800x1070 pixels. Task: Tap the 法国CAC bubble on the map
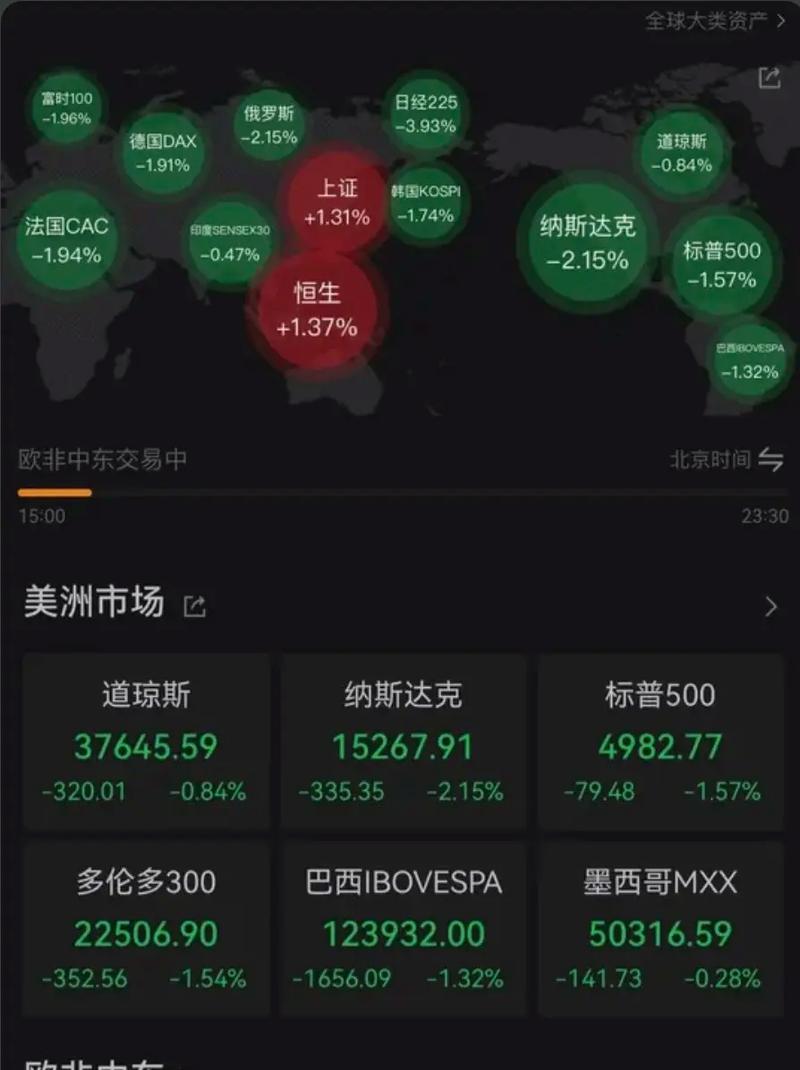click(x=67, y=240)
